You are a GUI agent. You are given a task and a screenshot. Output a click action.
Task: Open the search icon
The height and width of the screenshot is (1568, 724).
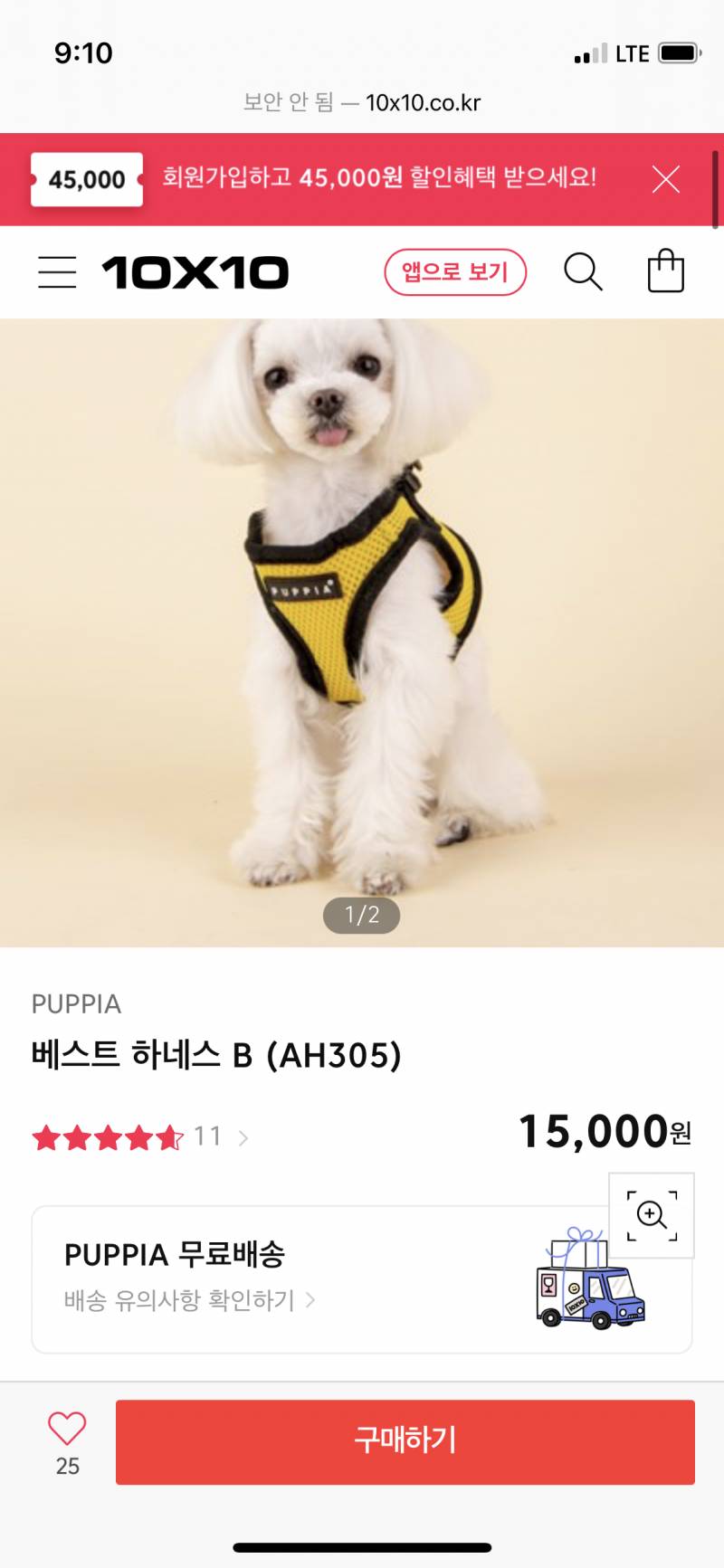pyautogui.click(x=583, y=271)
